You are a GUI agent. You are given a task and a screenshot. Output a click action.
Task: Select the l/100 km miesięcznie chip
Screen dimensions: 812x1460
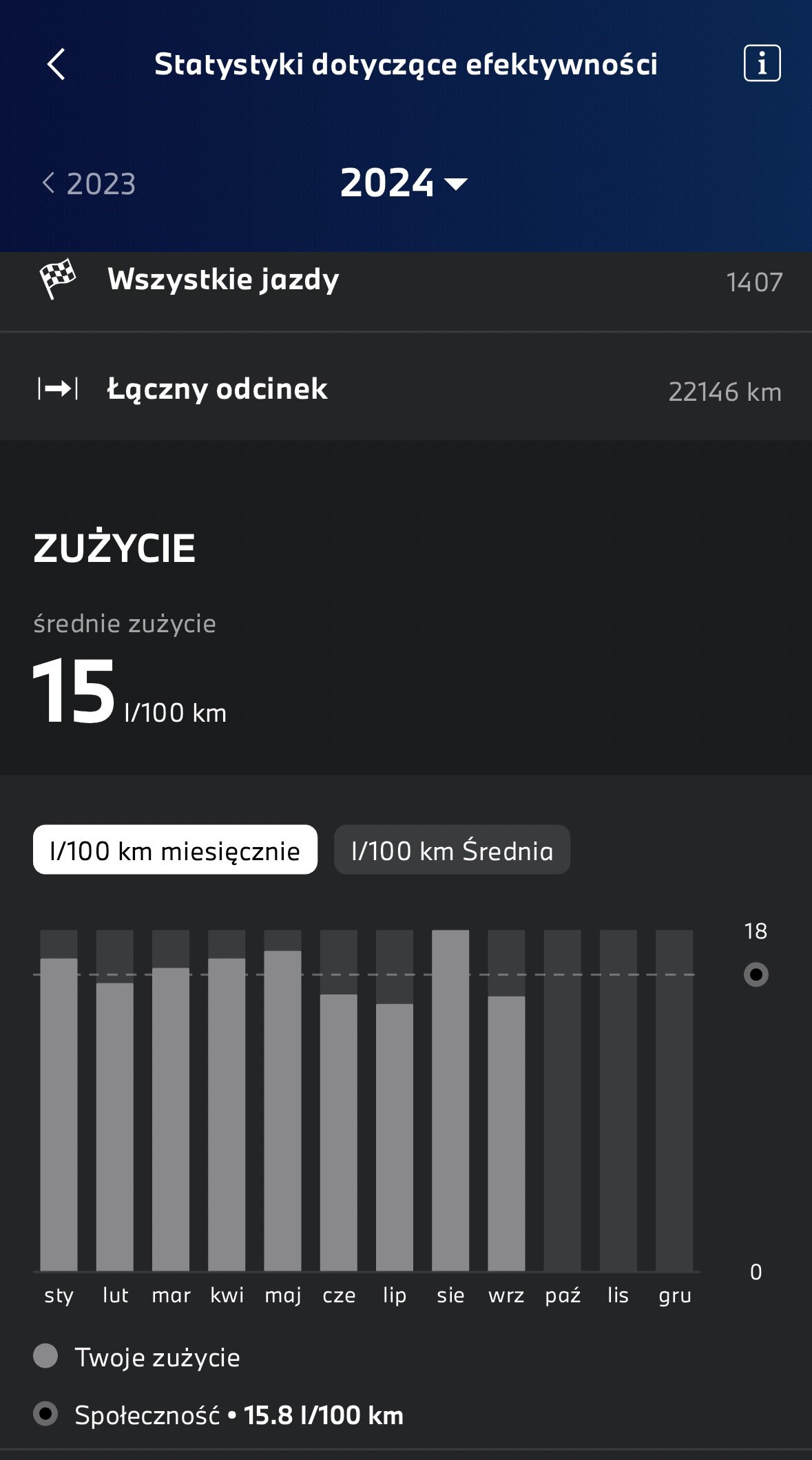(x=175, y=850)
